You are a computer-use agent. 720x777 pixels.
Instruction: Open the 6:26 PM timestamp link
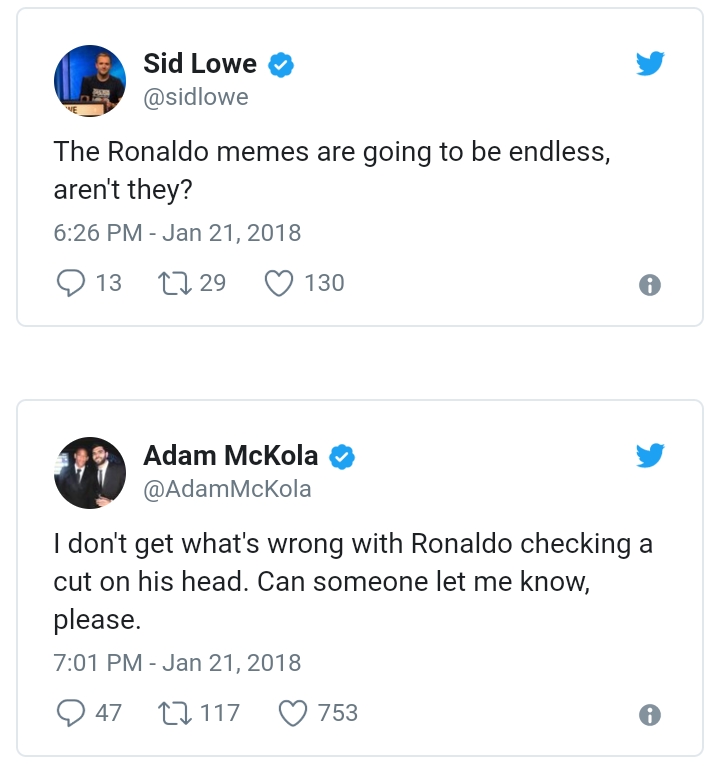tap(177, 233)
